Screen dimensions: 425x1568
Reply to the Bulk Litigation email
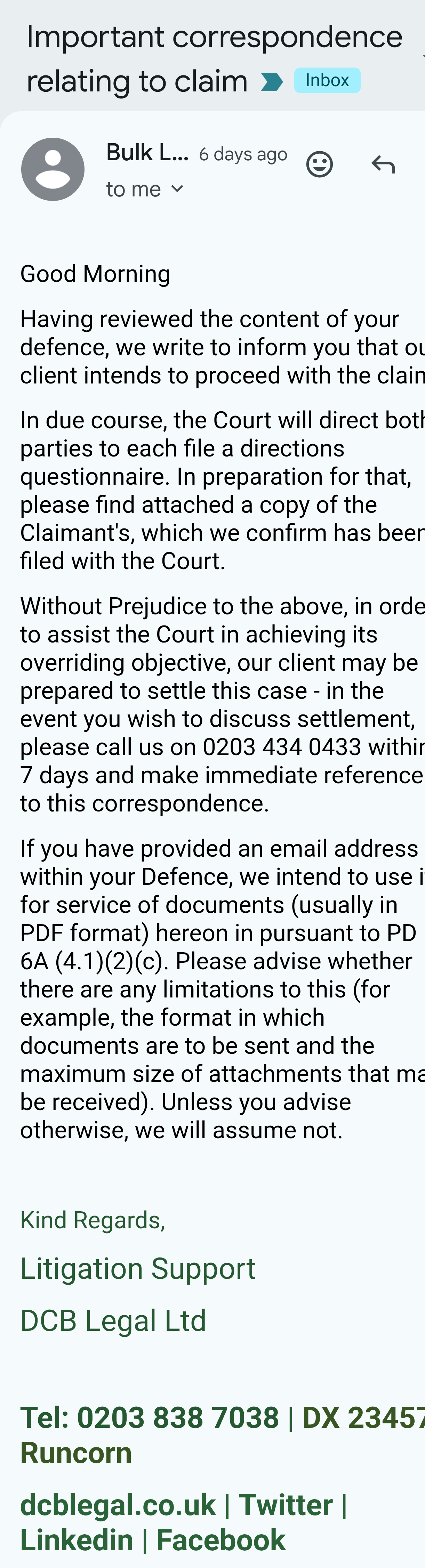(383, 164)
